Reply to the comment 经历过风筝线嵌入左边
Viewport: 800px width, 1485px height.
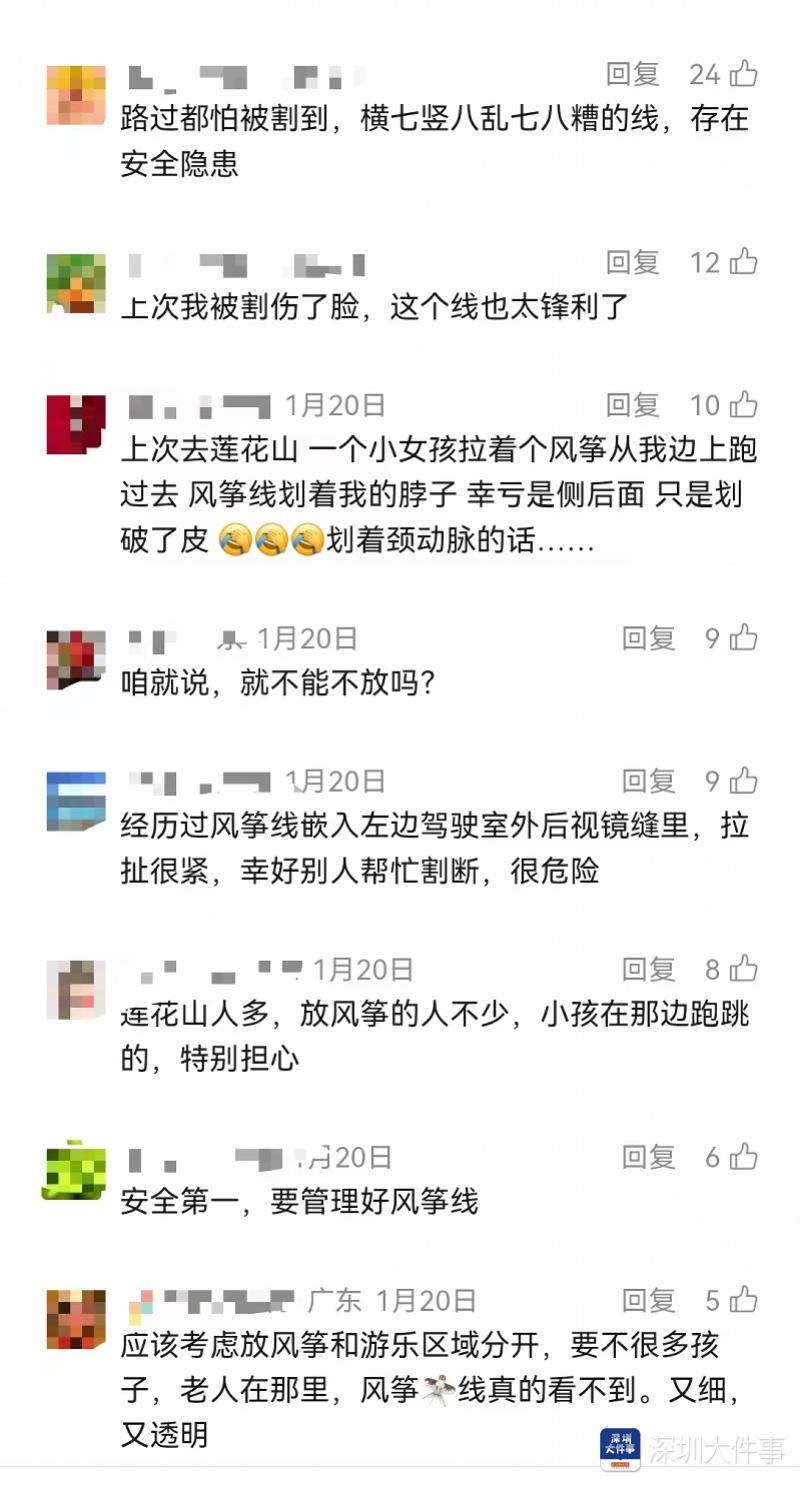click(648, 781)
